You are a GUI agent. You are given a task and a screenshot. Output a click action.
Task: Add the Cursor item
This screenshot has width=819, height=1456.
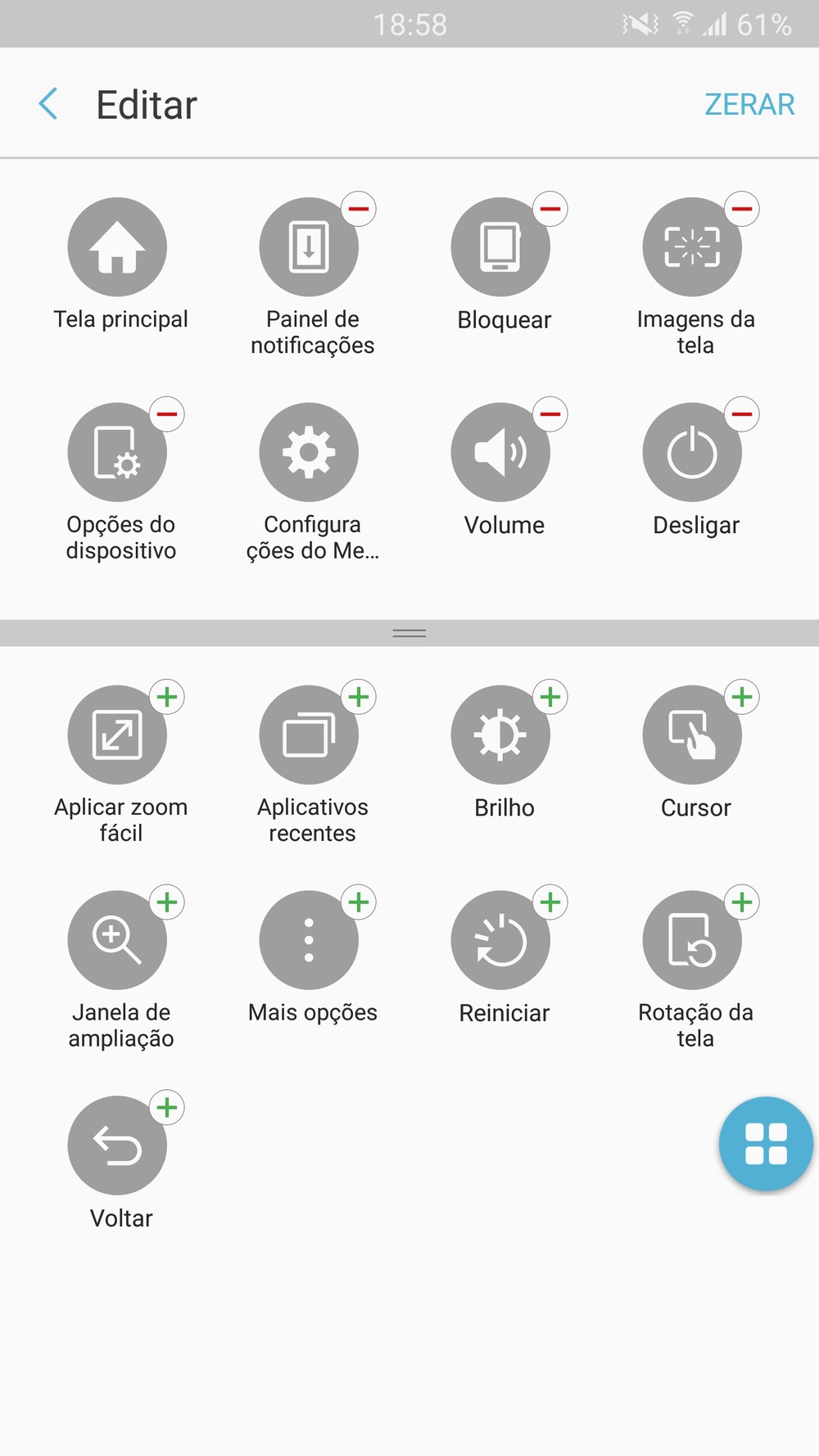[x=742, y=698]
